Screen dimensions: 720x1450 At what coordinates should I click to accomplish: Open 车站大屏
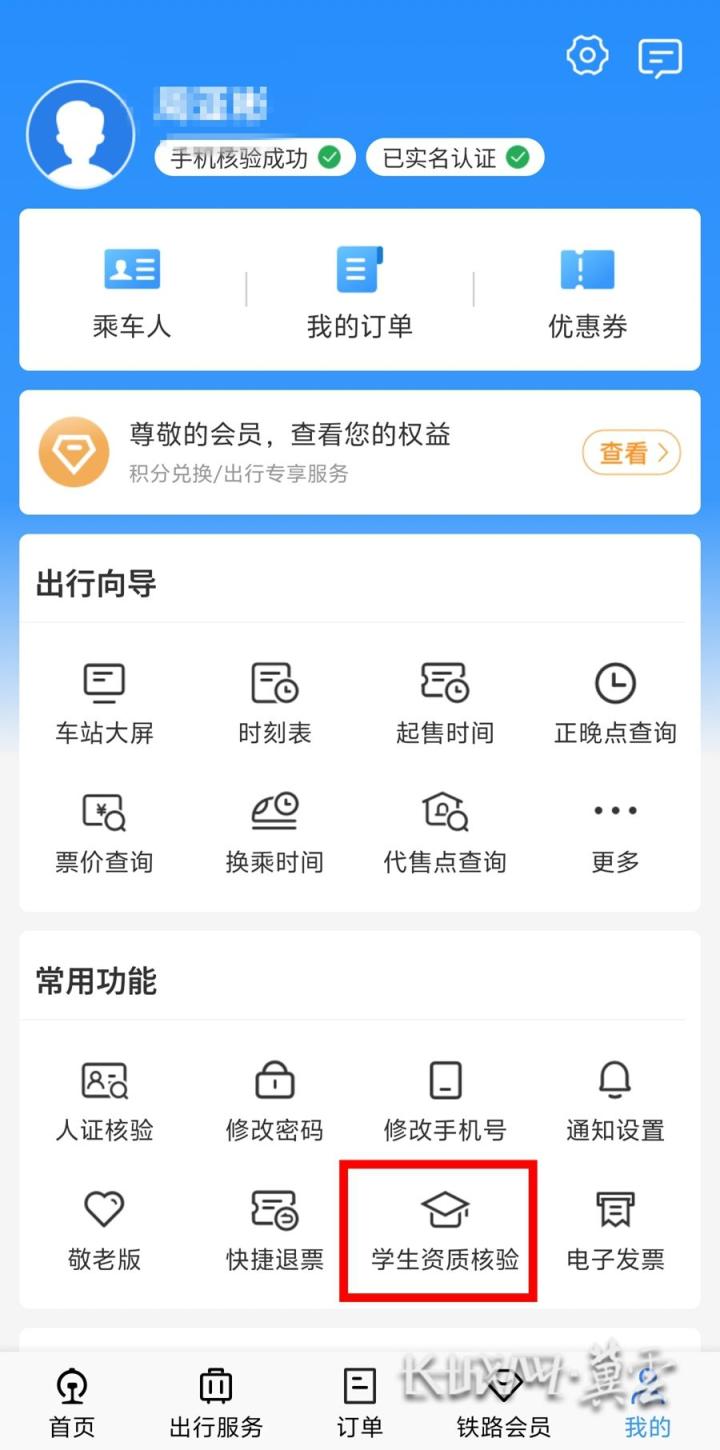pos(104,704)
